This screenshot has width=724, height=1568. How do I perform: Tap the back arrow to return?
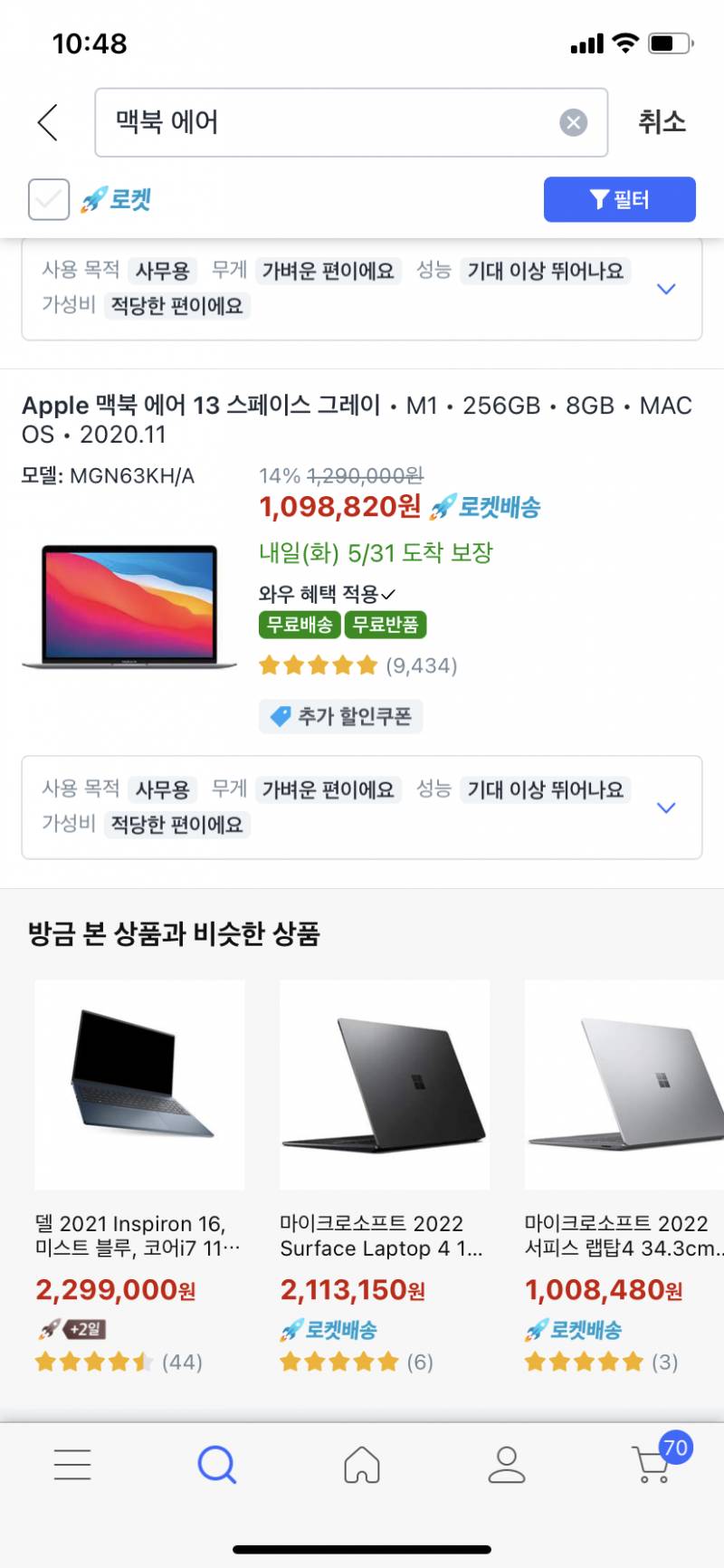(x=47, y=122)
